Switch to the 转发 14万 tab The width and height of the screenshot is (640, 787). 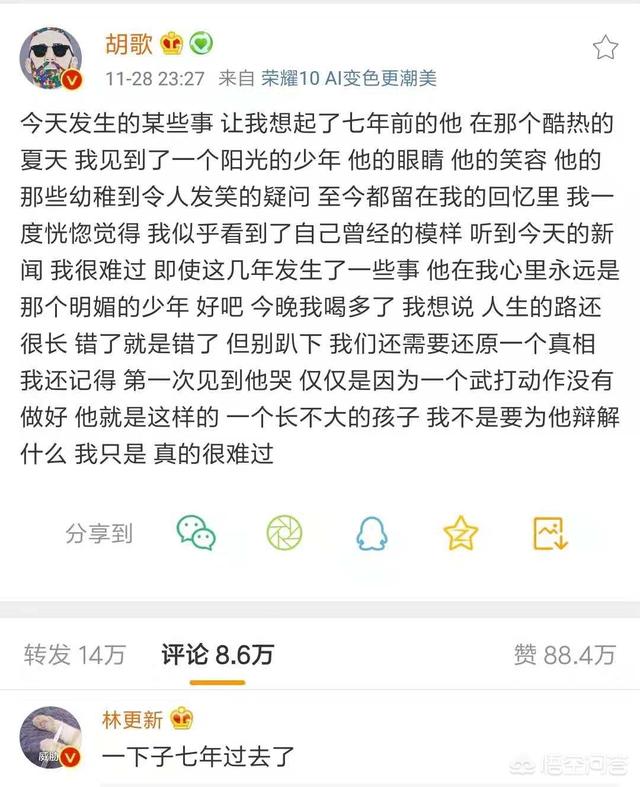74,655
